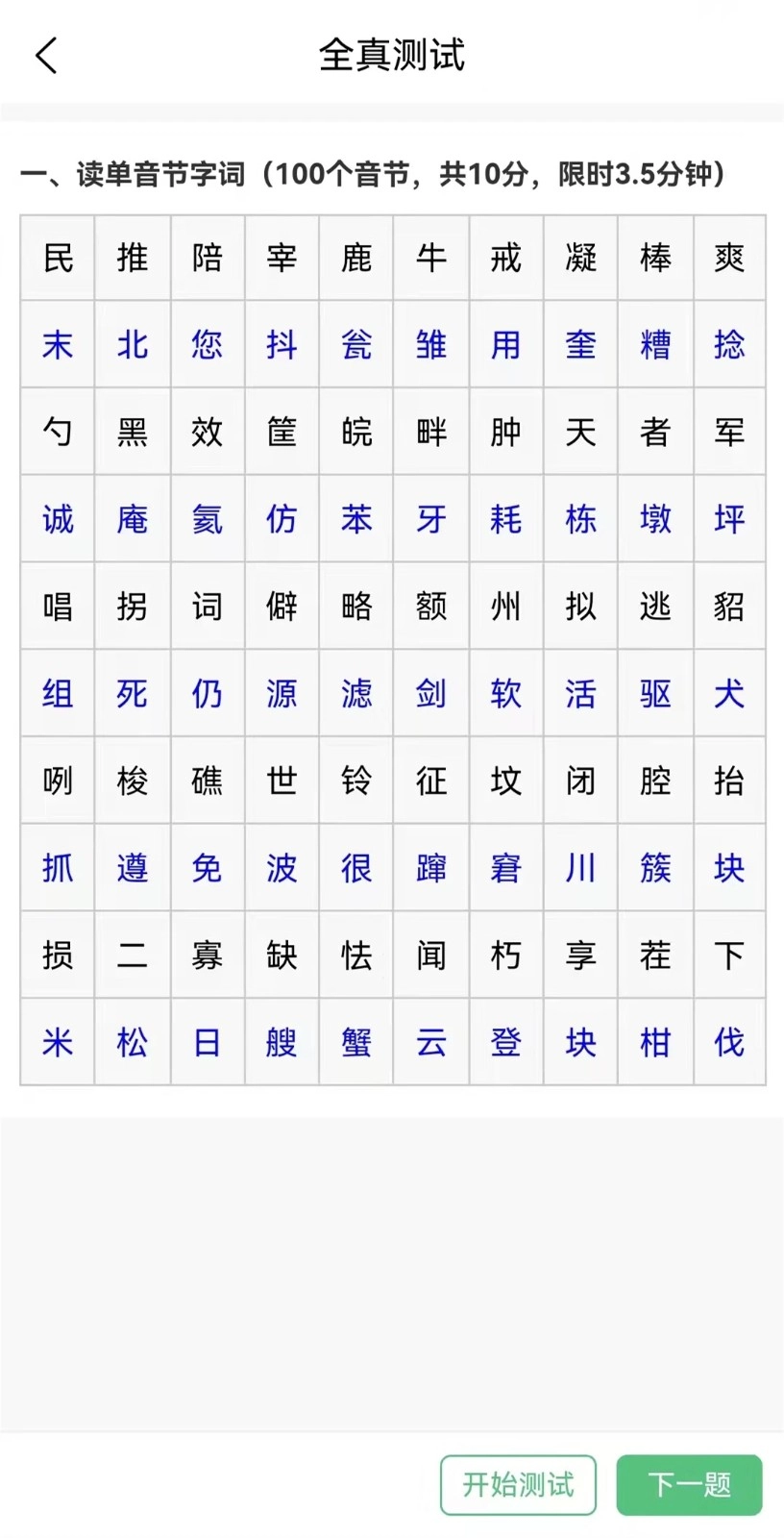
Task: Click the 全真测试 title
Action: (392, 56)
